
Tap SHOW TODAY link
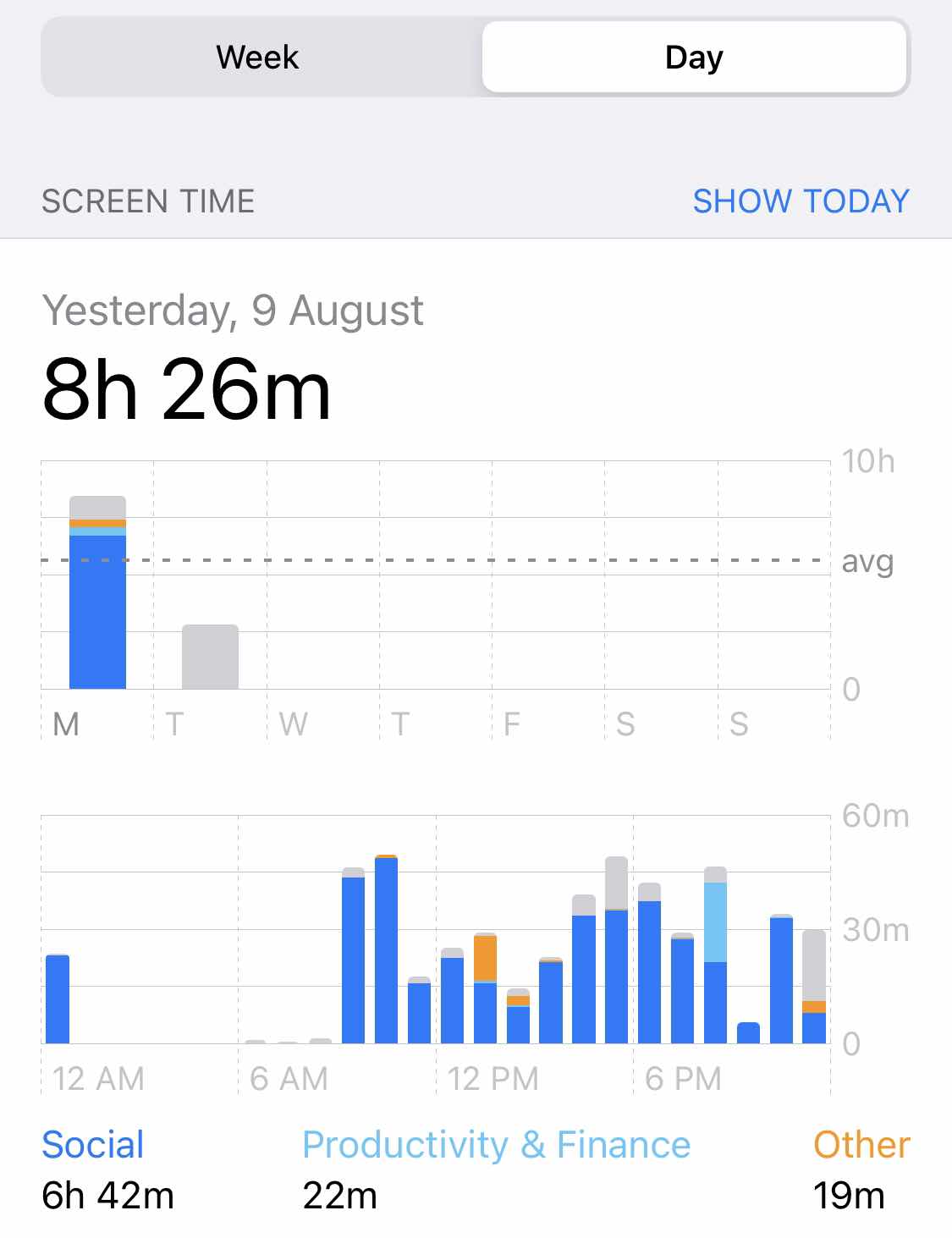[801, 201]
